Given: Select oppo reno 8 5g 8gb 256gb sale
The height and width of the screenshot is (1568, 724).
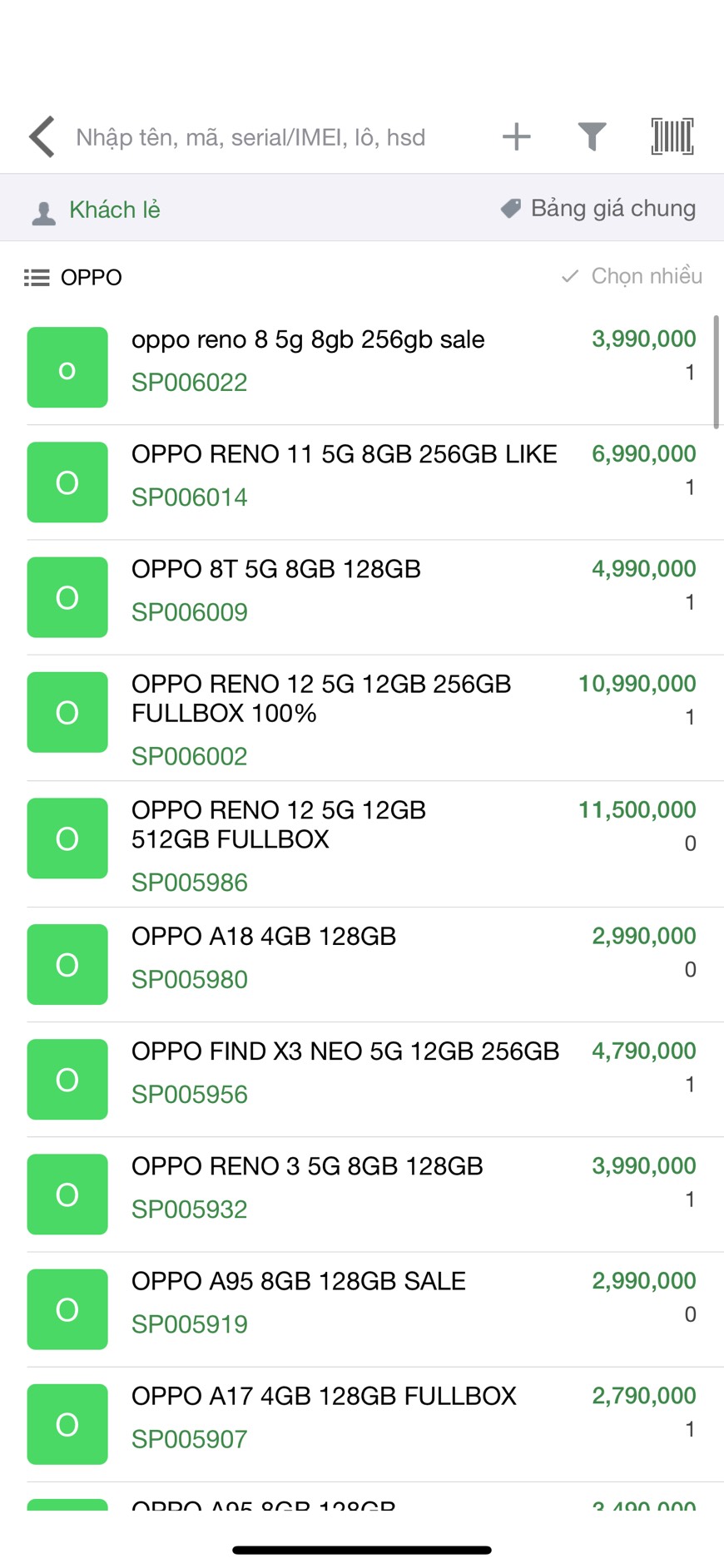Looking at the screenshot, I should [x=362, y=367].
